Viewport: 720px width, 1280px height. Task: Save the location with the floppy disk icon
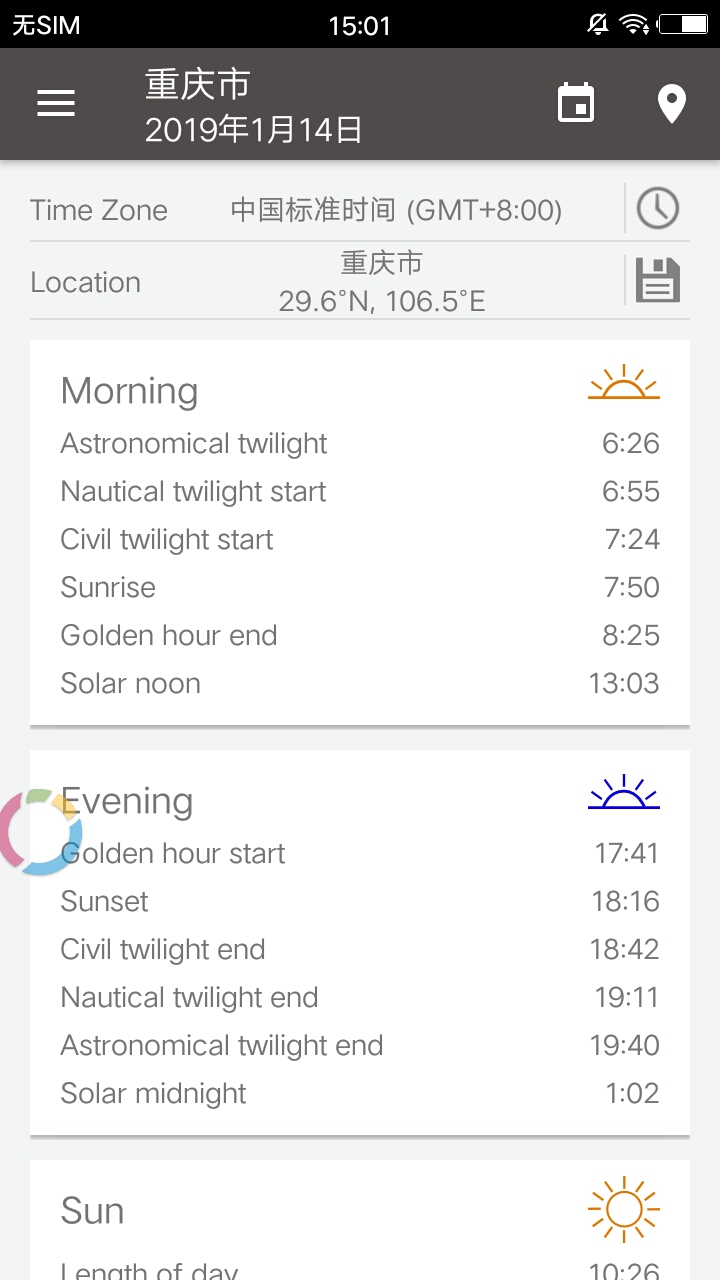[x=658, y=281]
